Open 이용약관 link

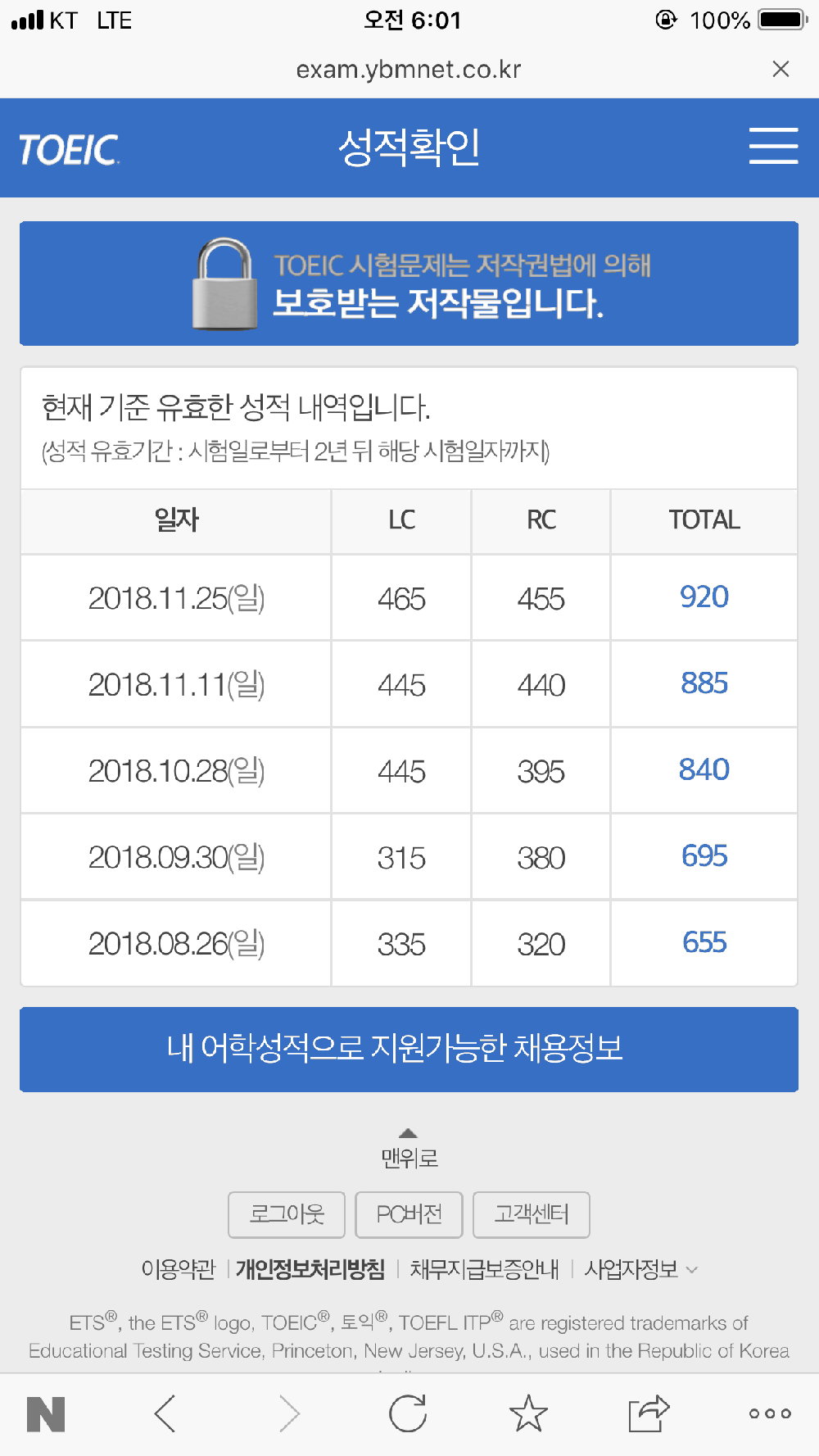178,1269
